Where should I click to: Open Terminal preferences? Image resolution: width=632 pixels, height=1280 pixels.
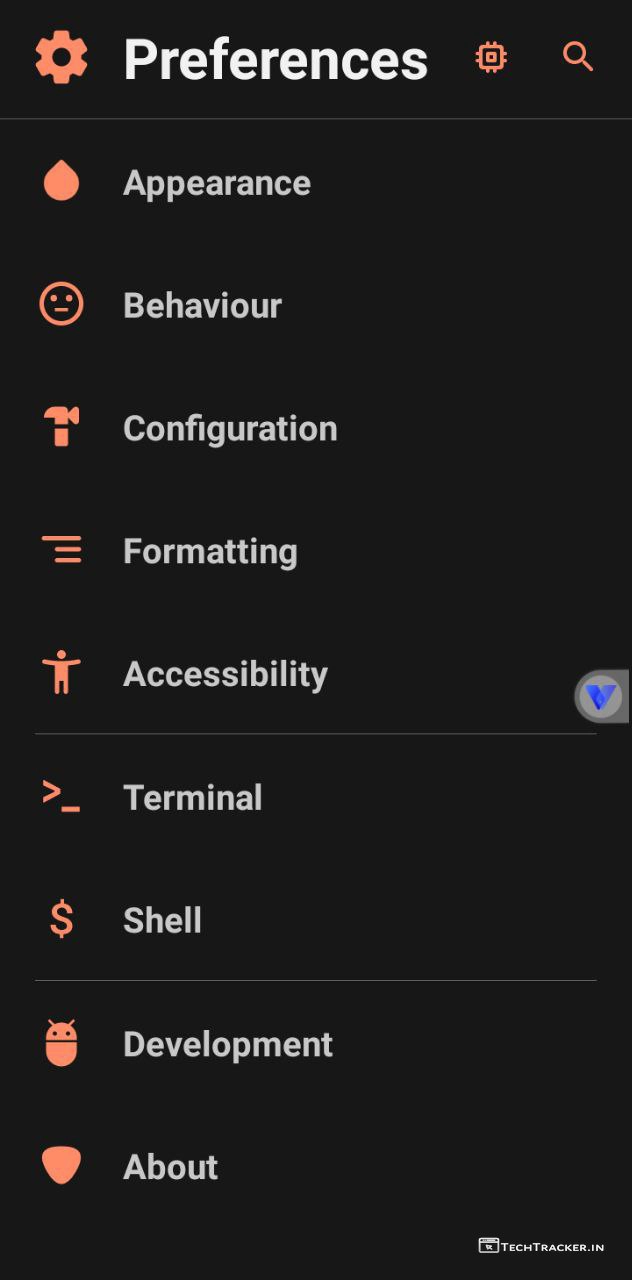[192, 798]
